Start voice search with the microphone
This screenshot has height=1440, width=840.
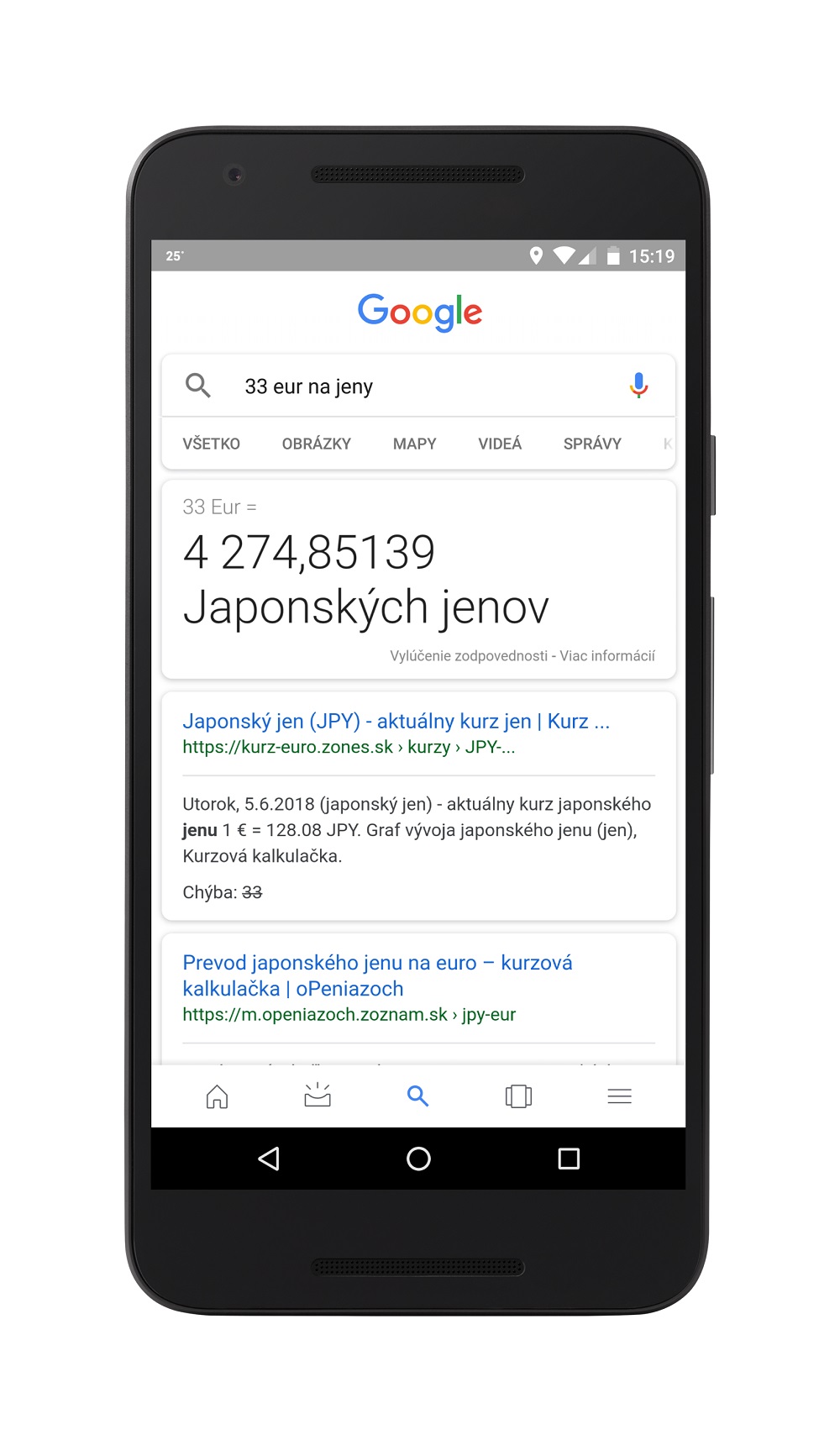(x=638, y=386)
